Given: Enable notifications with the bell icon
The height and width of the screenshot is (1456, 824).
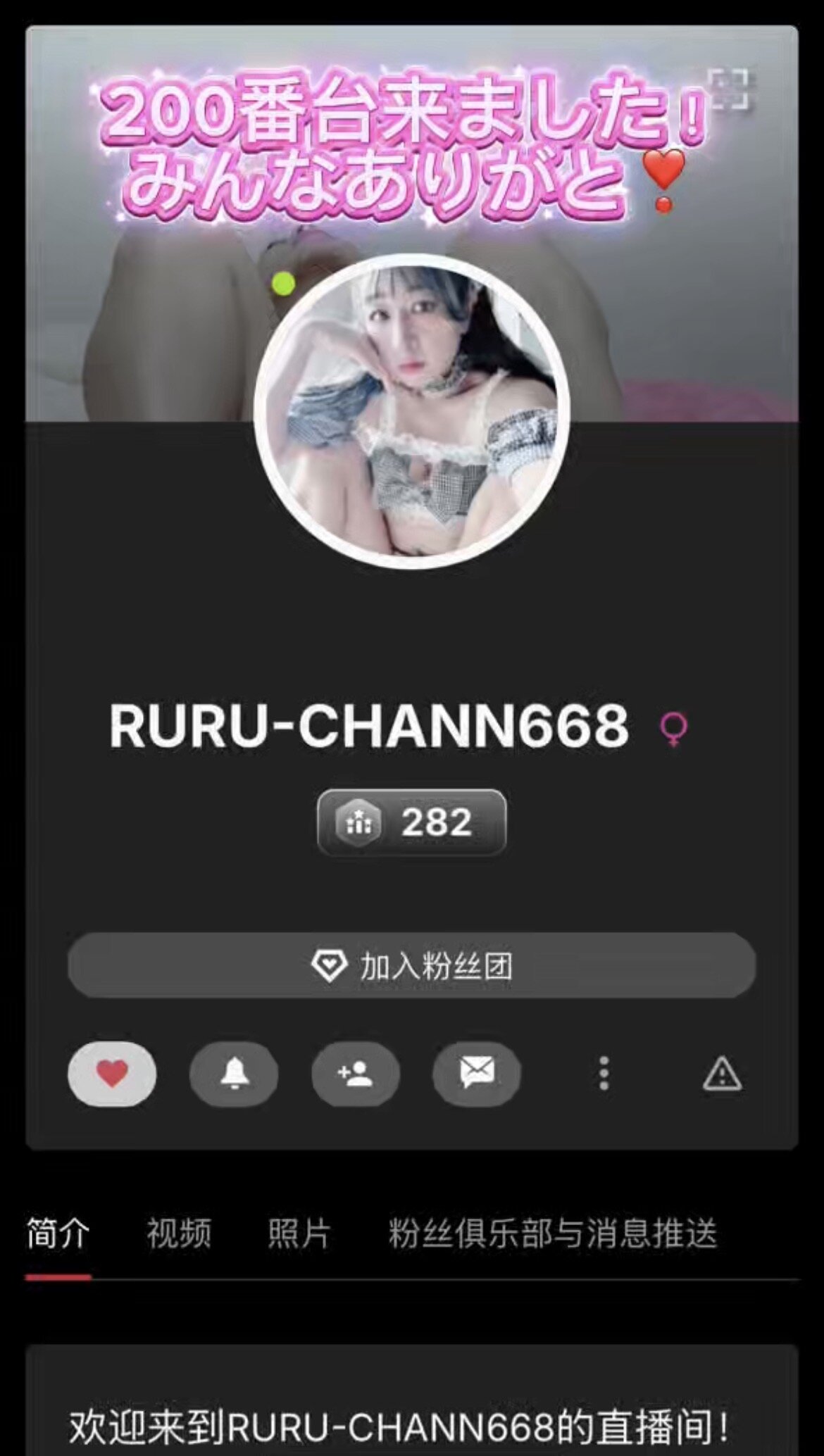Looking at the screenshot, I should [234, 1074].
